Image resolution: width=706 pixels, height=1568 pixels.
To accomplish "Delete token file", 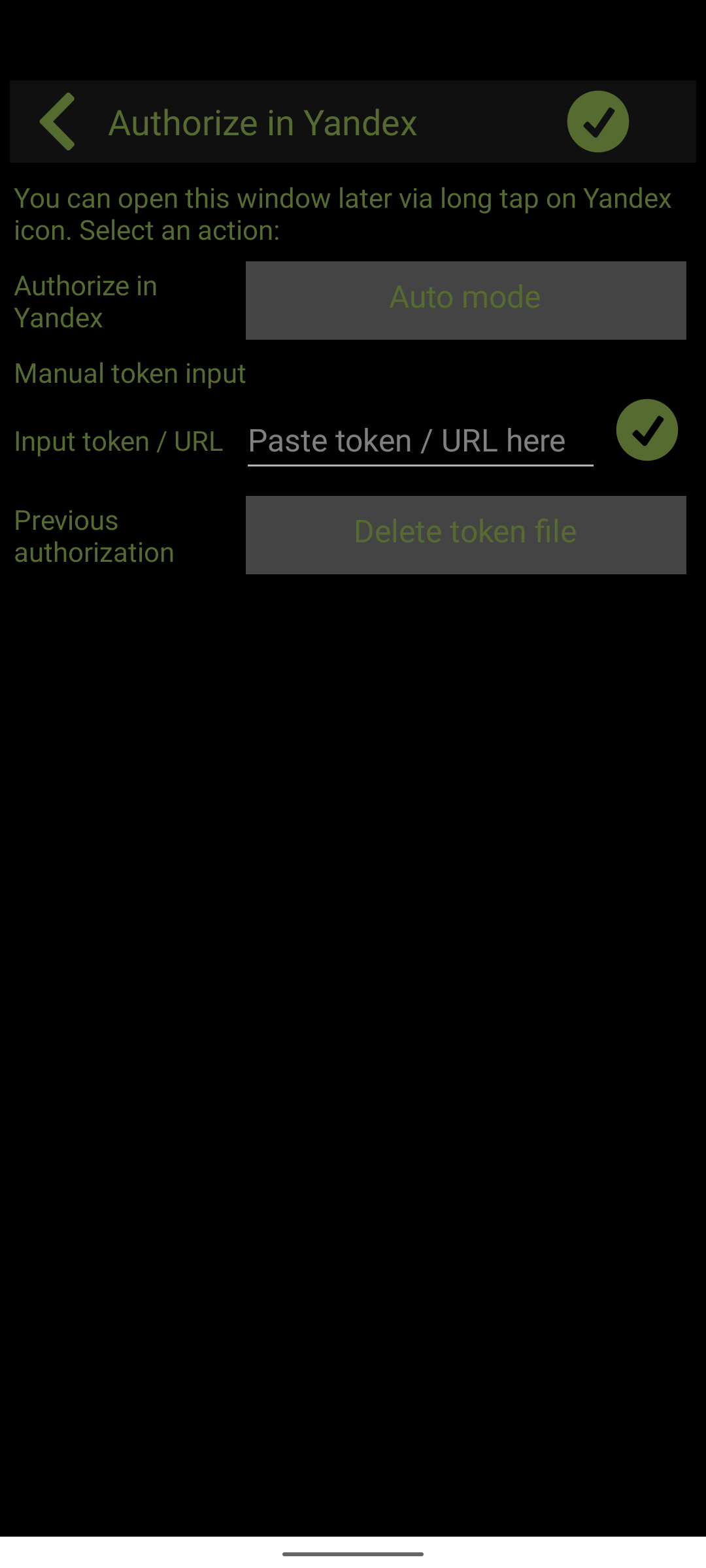I will pyautogui.click(x=465, y=534).
